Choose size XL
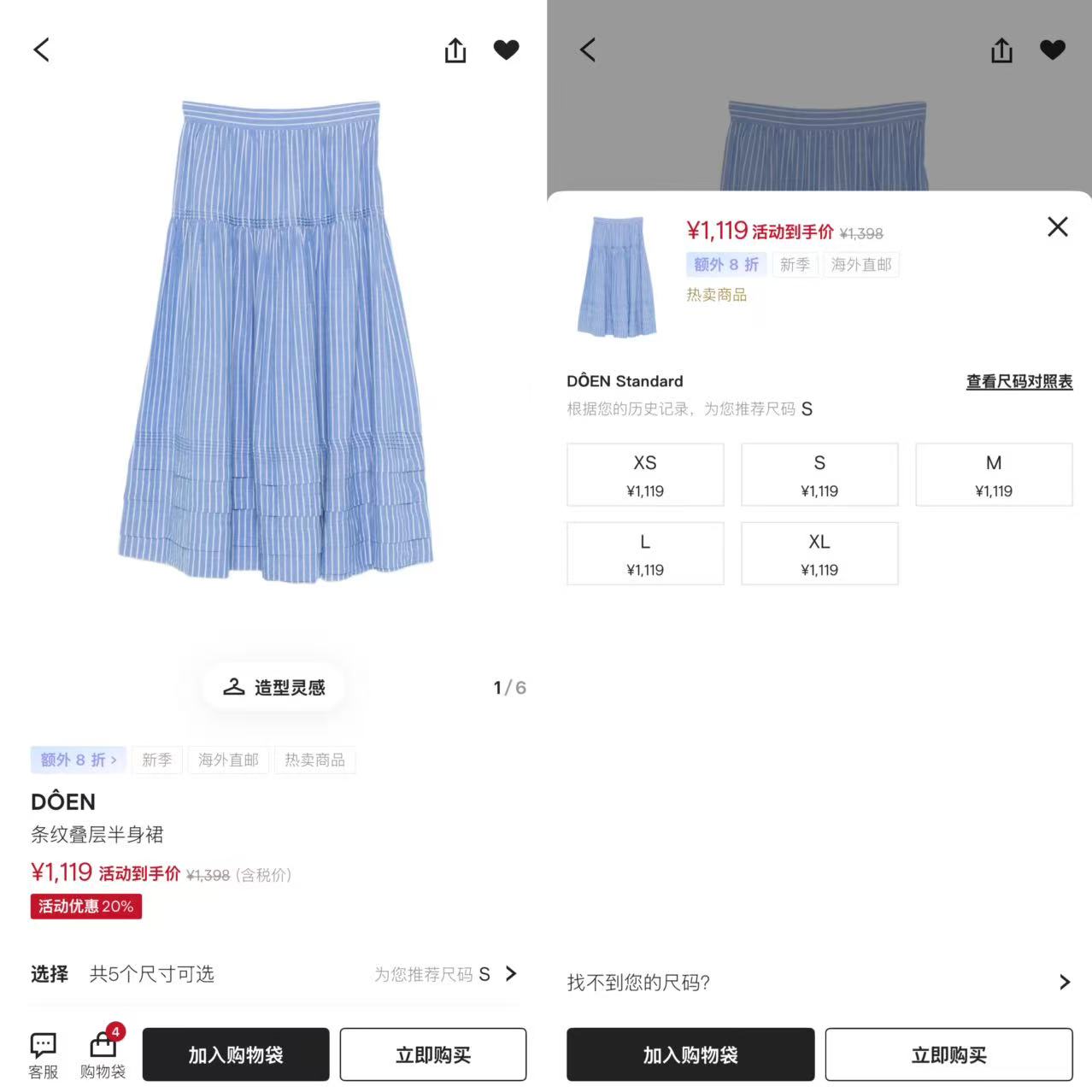Viewport: 1092px width, 1092px height. tap(819, 554)
